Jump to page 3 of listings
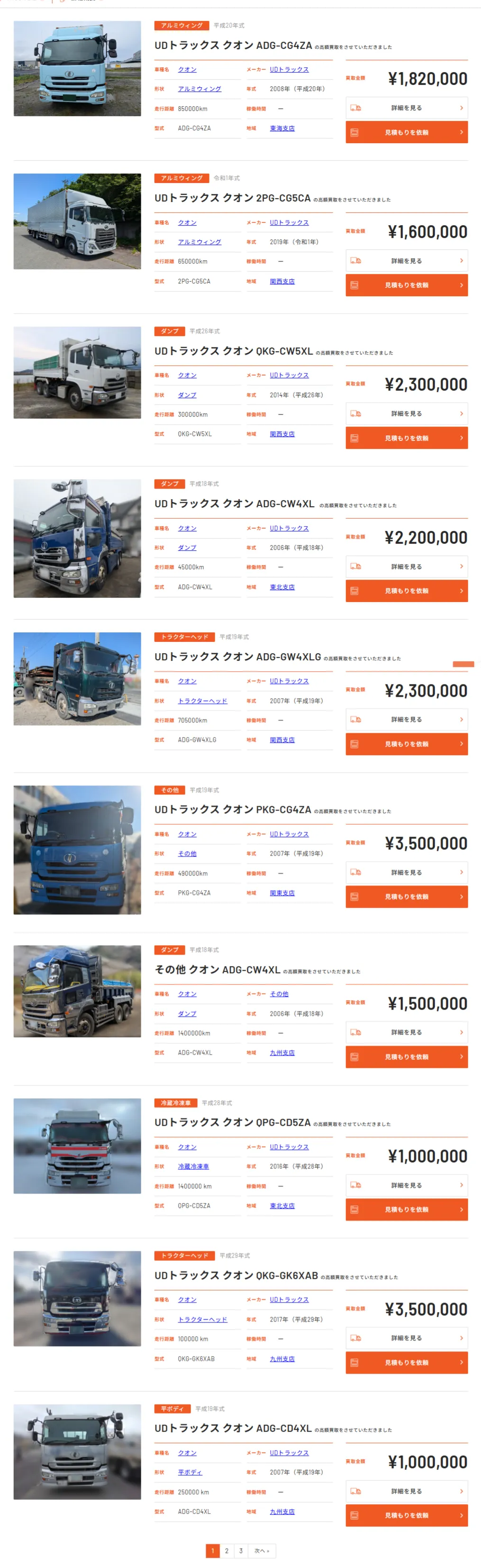The height and width of the screenshot is (1568, 481). coord(241,1550)
